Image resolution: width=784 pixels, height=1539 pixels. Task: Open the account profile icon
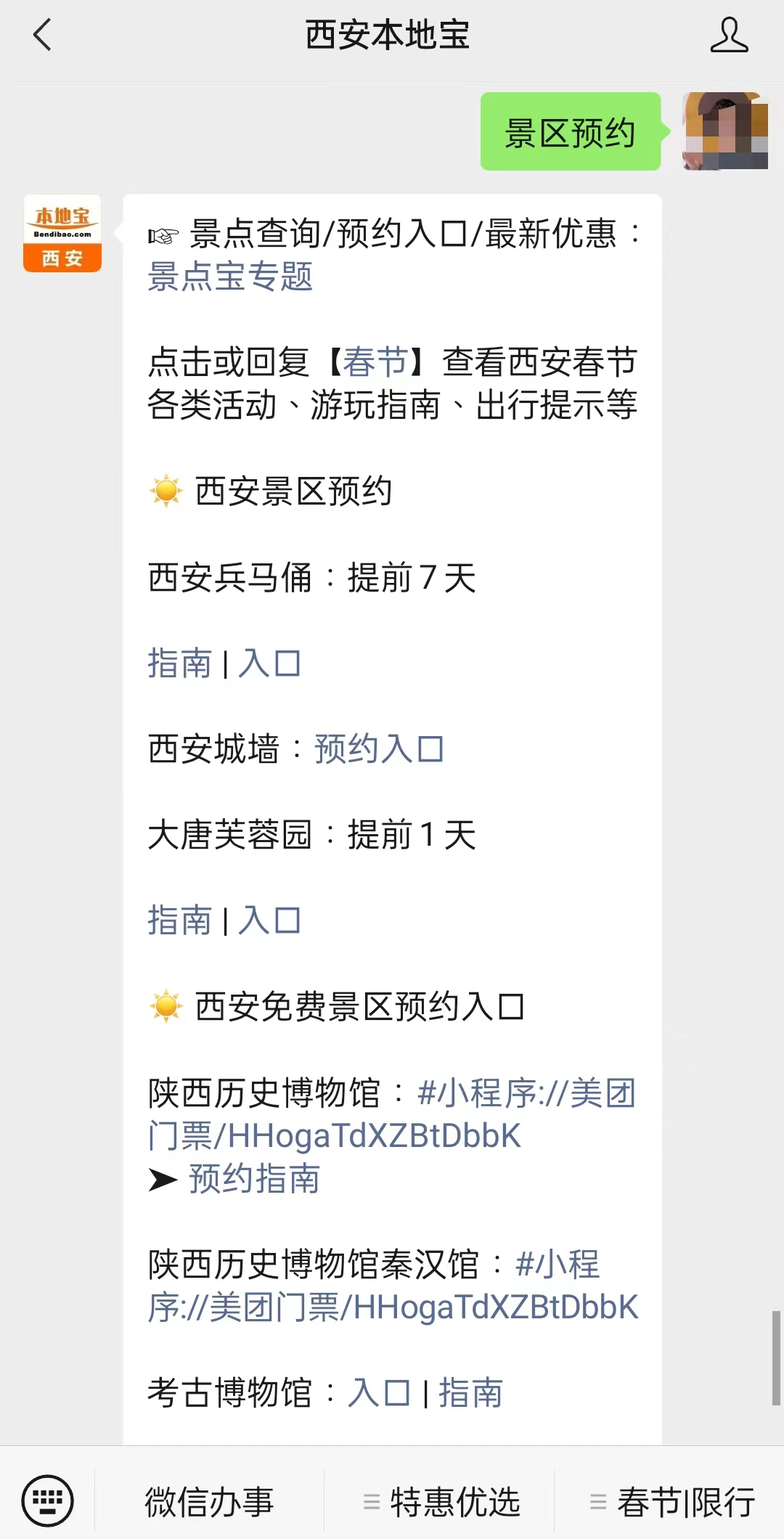tap(729, 35)
